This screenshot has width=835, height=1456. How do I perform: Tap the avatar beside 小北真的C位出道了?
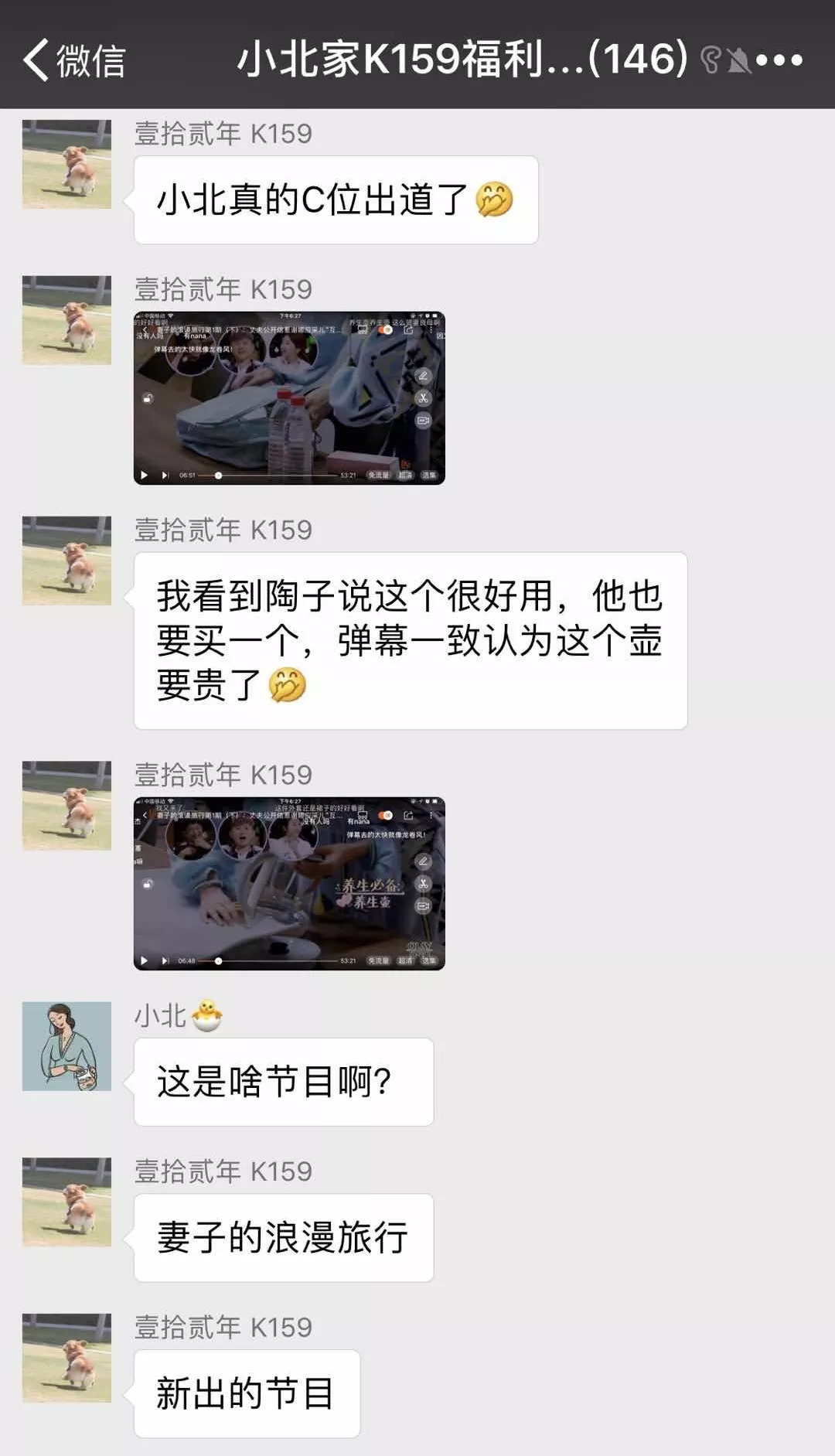coord(66,164)
